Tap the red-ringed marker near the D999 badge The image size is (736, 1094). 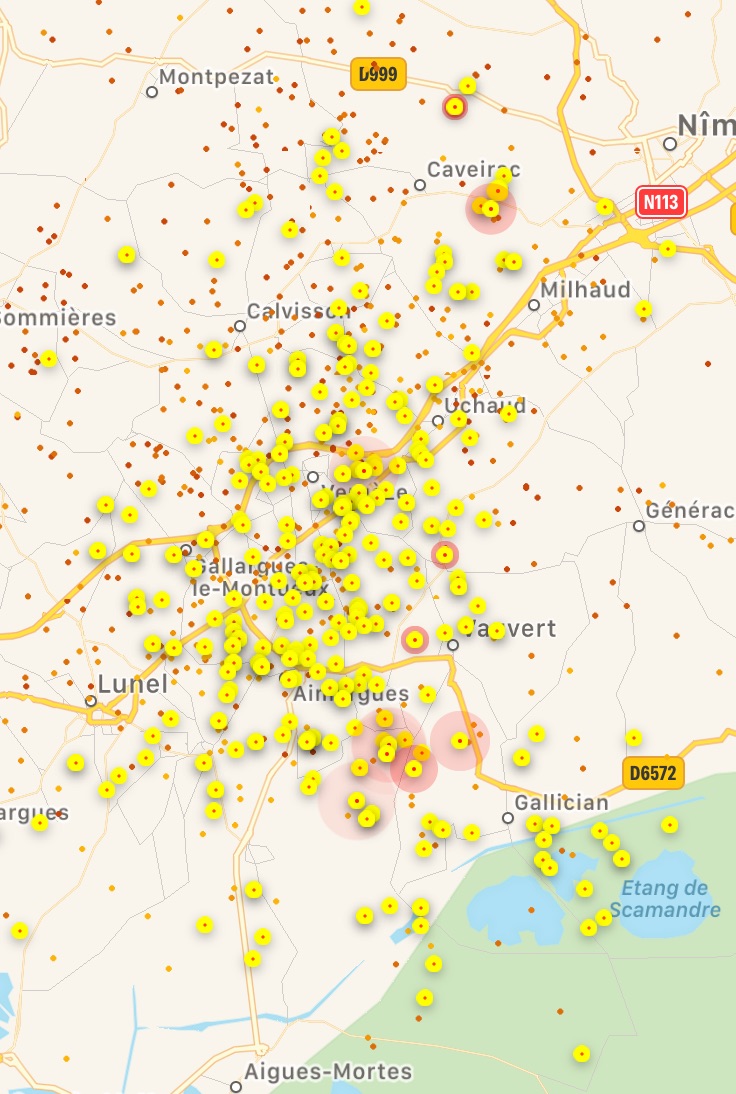tap(455, 106)
